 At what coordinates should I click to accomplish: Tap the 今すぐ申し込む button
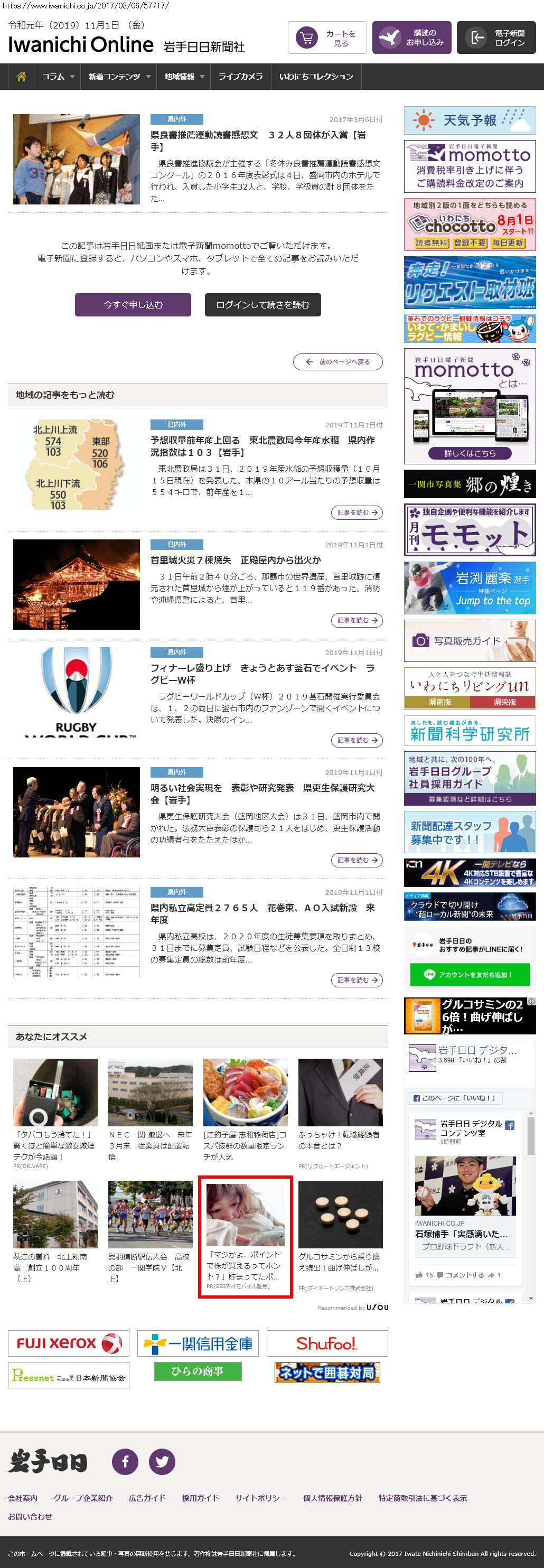[x=133, y=305]
